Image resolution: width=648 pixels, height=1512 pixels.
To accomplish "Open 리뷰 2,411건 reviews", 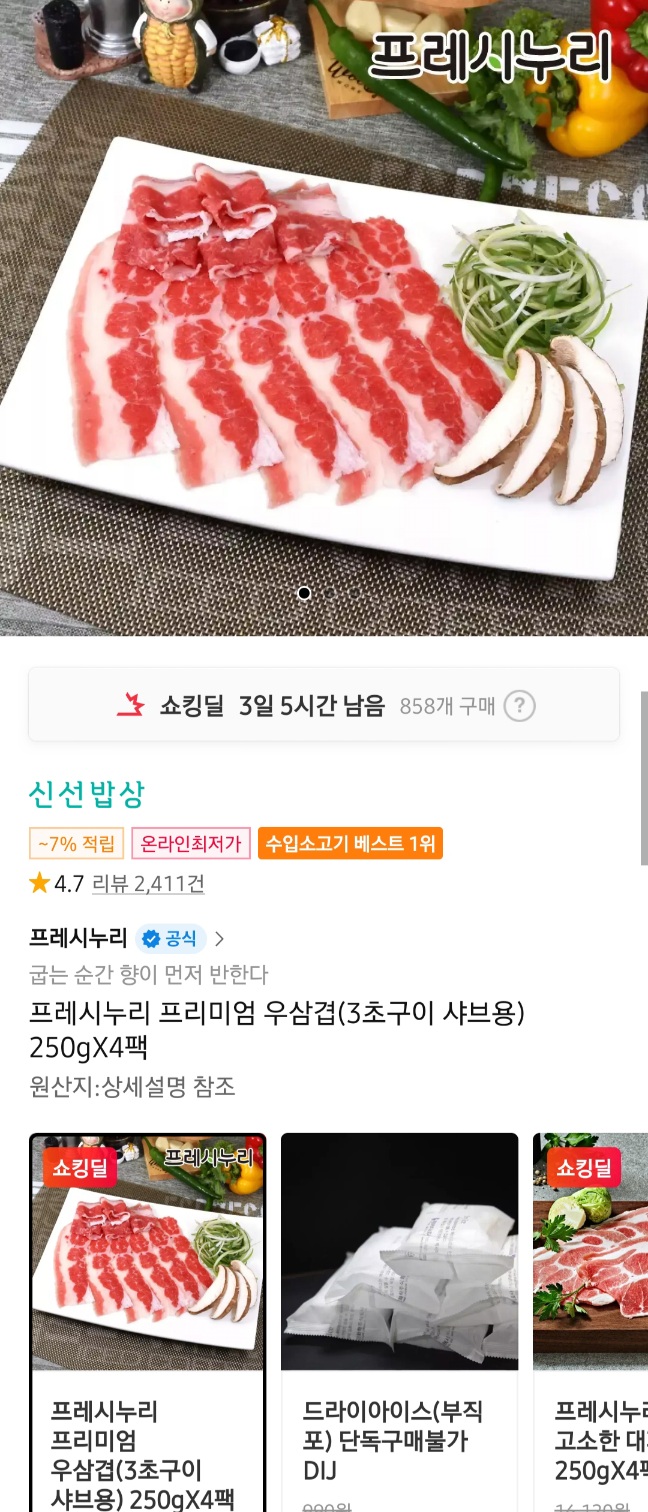I will [x=148, y=883].
